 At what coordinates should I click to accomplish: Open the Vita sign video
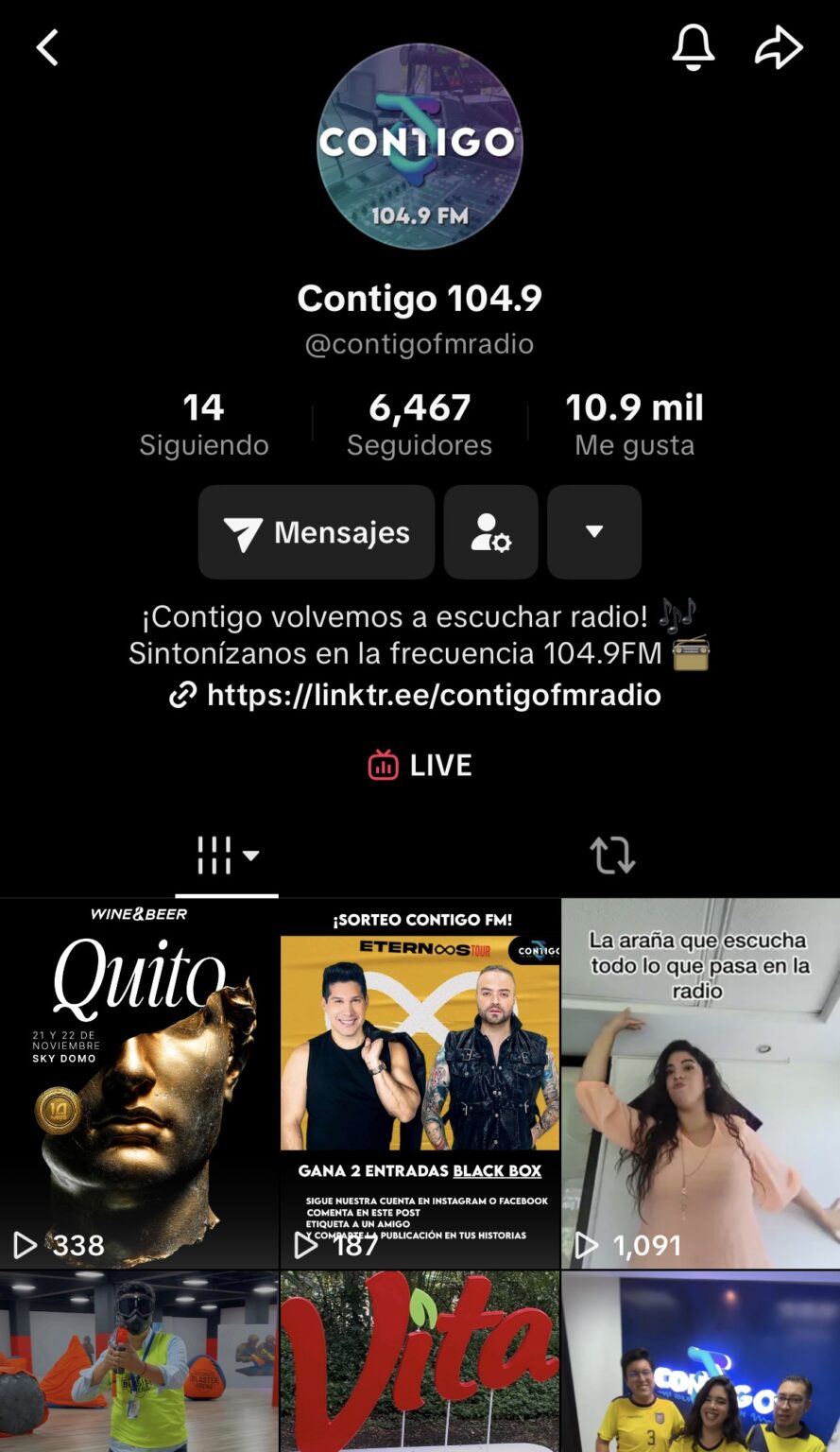[420, 1361]
